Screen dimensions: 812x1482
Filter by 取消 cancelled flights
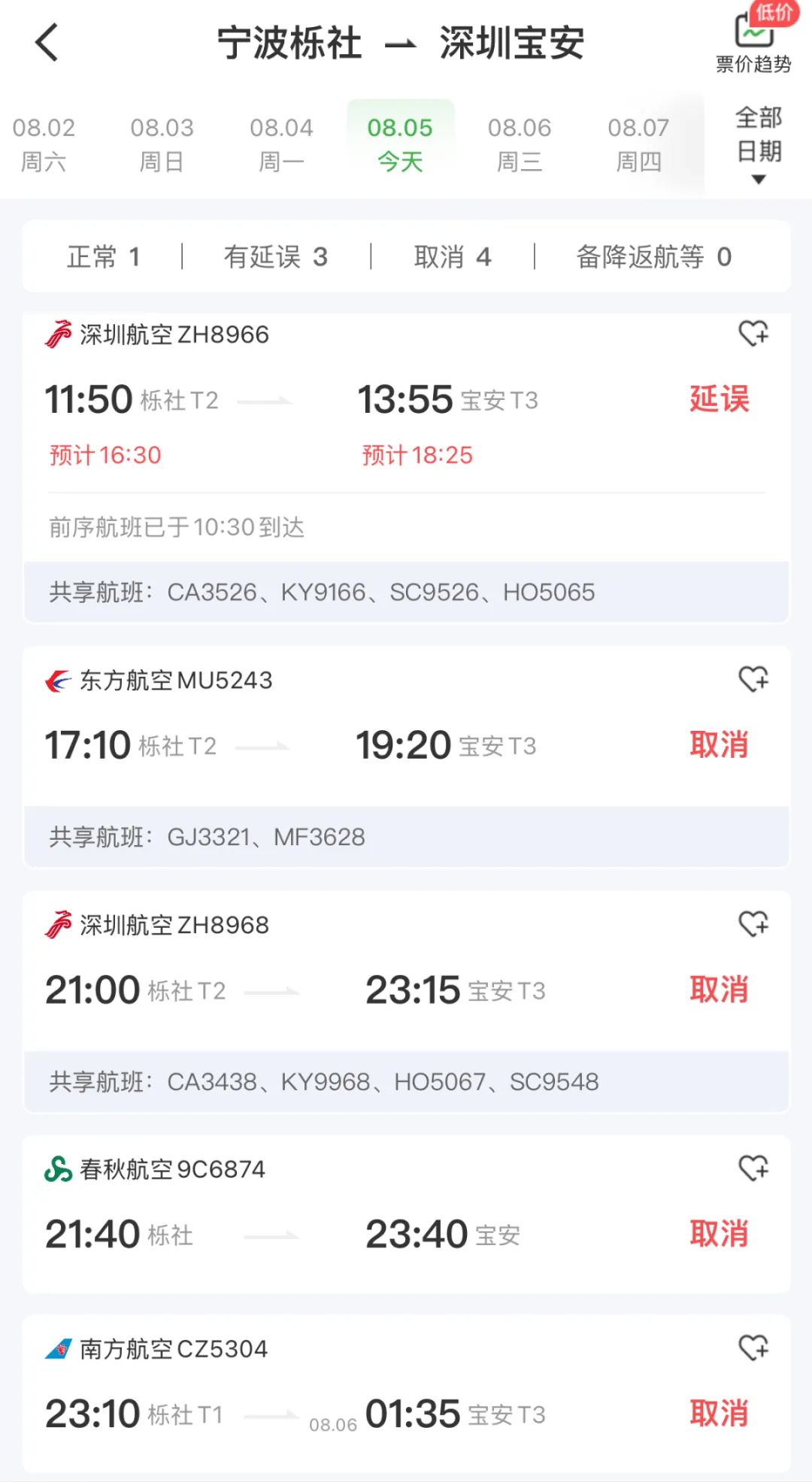[x=453, y=257]
